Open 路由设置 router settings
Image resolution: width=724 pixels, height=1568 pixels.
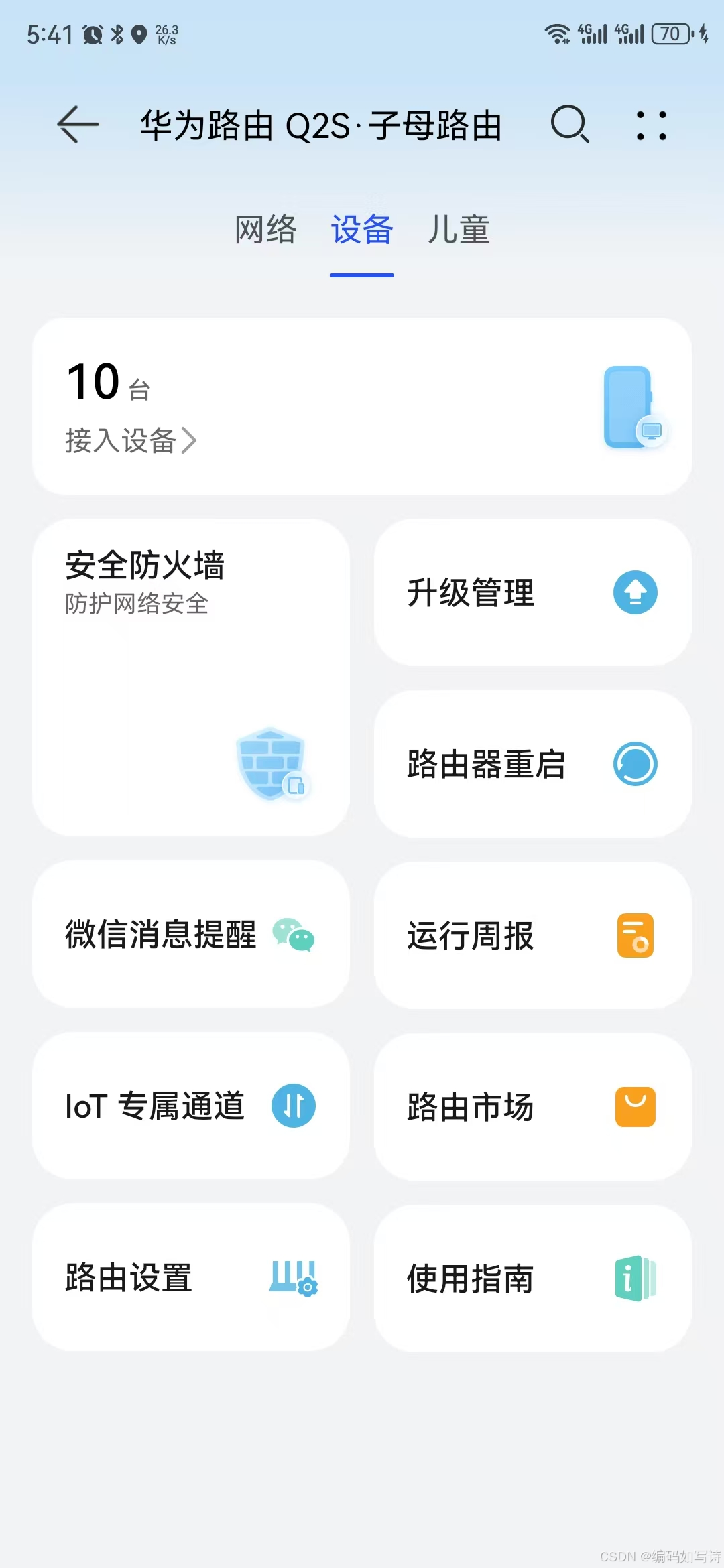click(x=191, y=1277)
